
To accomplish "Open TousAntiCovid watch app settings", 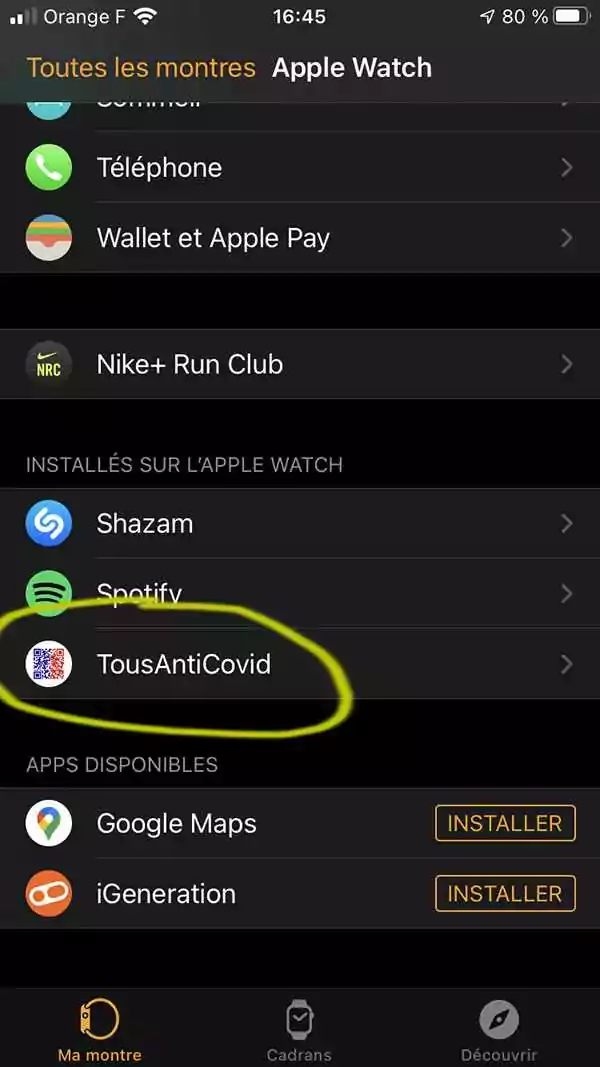I will pyautogui.click(x=300, y=664).
